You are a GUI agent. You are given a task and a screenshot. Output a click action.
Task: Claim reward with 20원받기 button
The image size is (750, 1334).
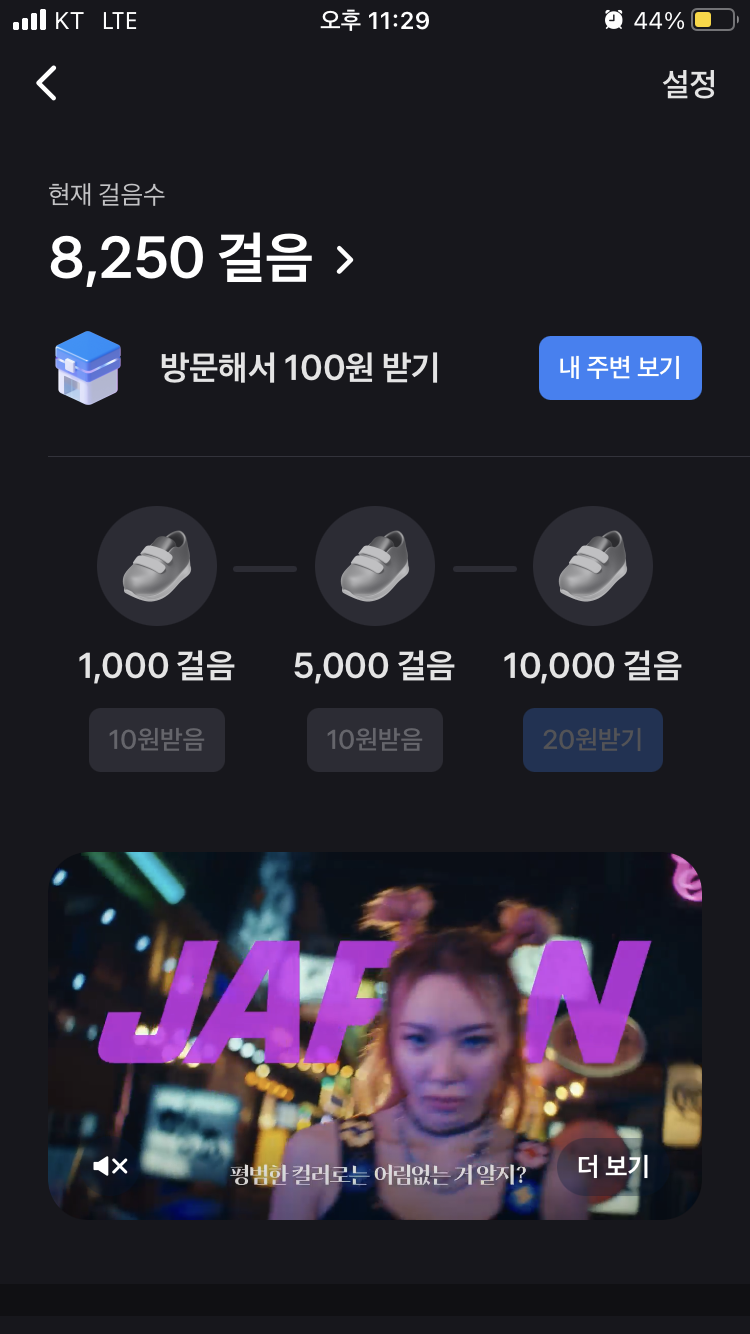tap(592, 740)
